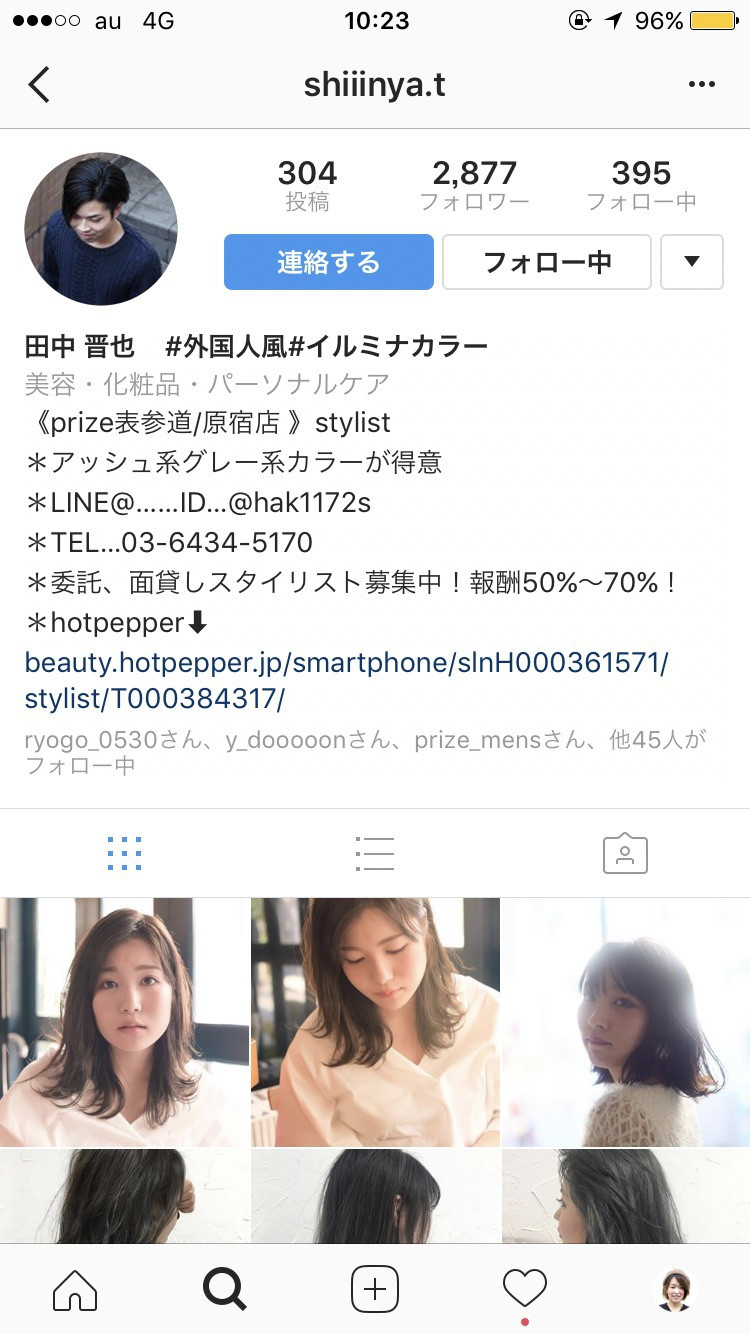The width and height of the screenshot is (750, 1334).
Task: Open the Search tab in bottom bar
Action: pyautogui.click(x=225, y=1289)
